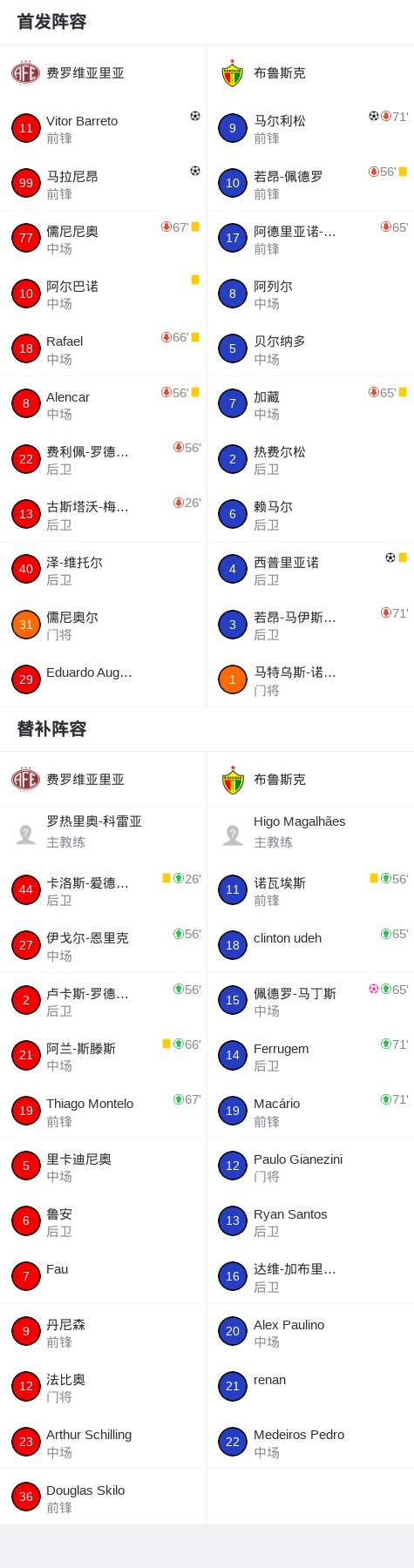Select midfielder Rafael number 18

point(103,349)
